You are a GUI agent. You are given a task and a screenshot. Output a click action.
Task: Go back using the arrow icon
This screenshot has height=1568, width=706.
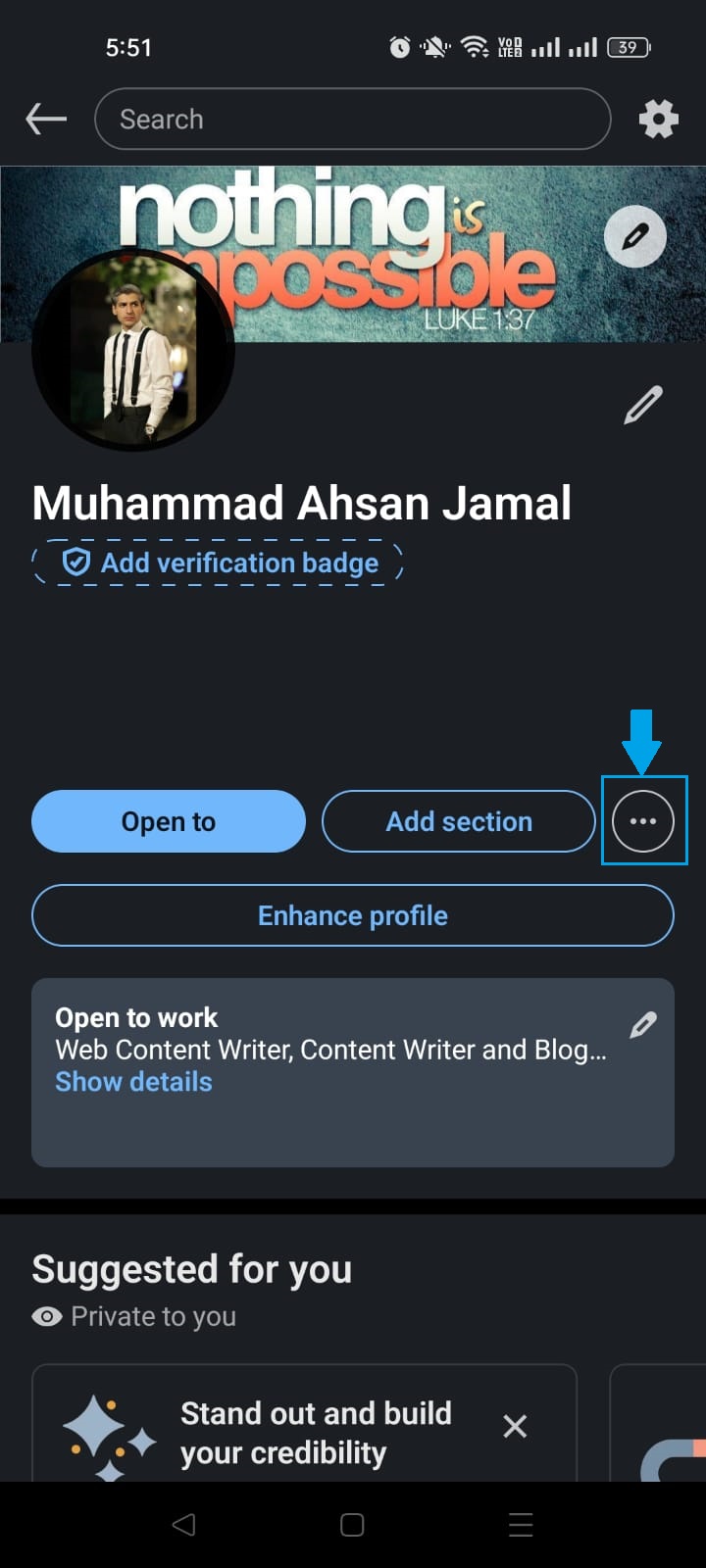click(x=45, y=119)
